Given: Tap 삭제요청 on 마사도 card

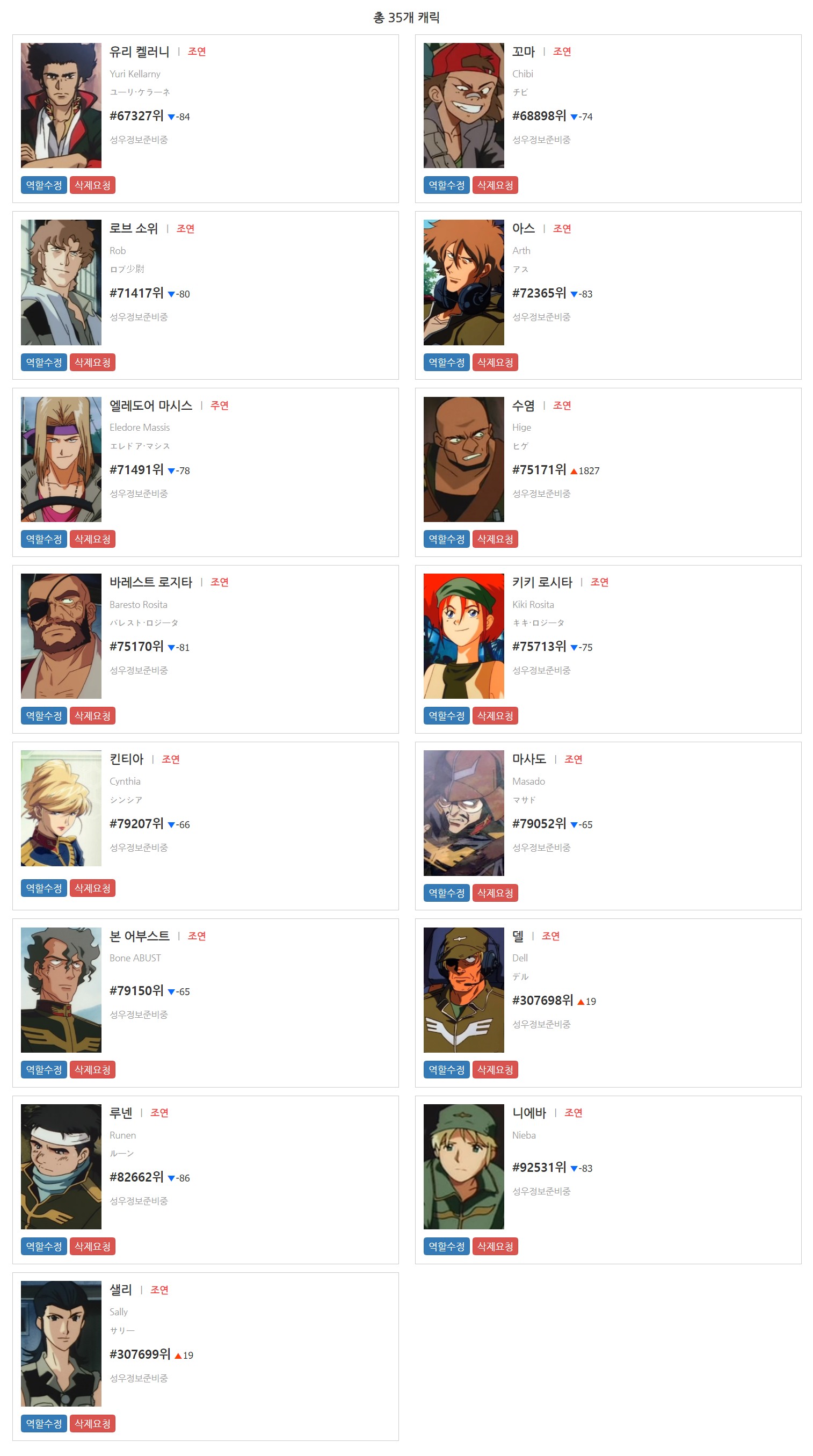Looking at the screenshot, I should click(x=495, y=893).
